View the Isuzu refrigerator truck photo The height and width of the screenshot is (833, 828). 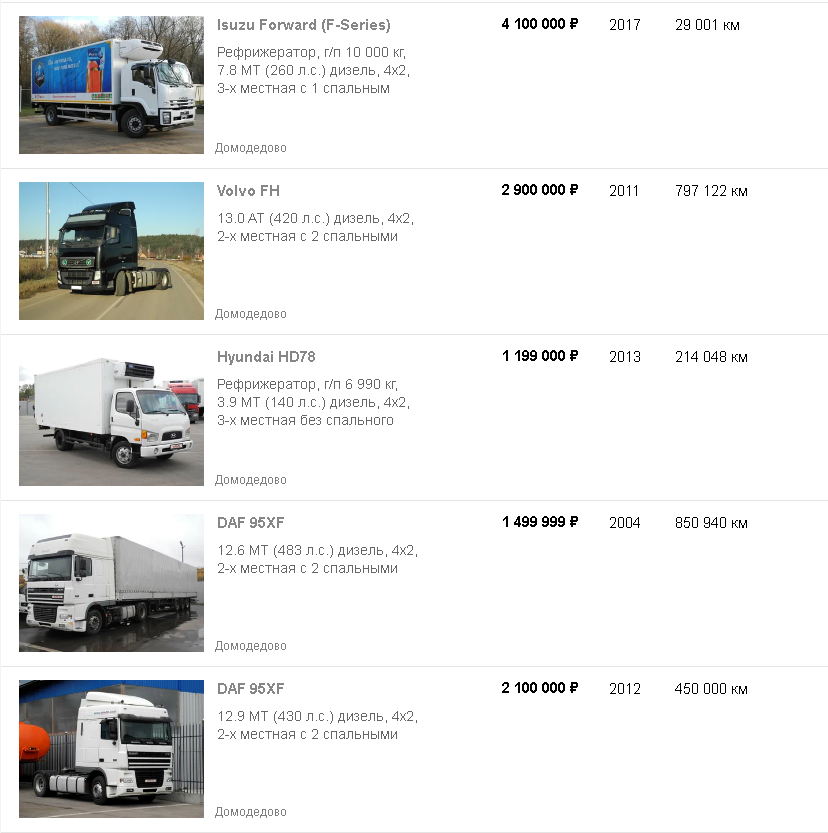click(111, 85)
